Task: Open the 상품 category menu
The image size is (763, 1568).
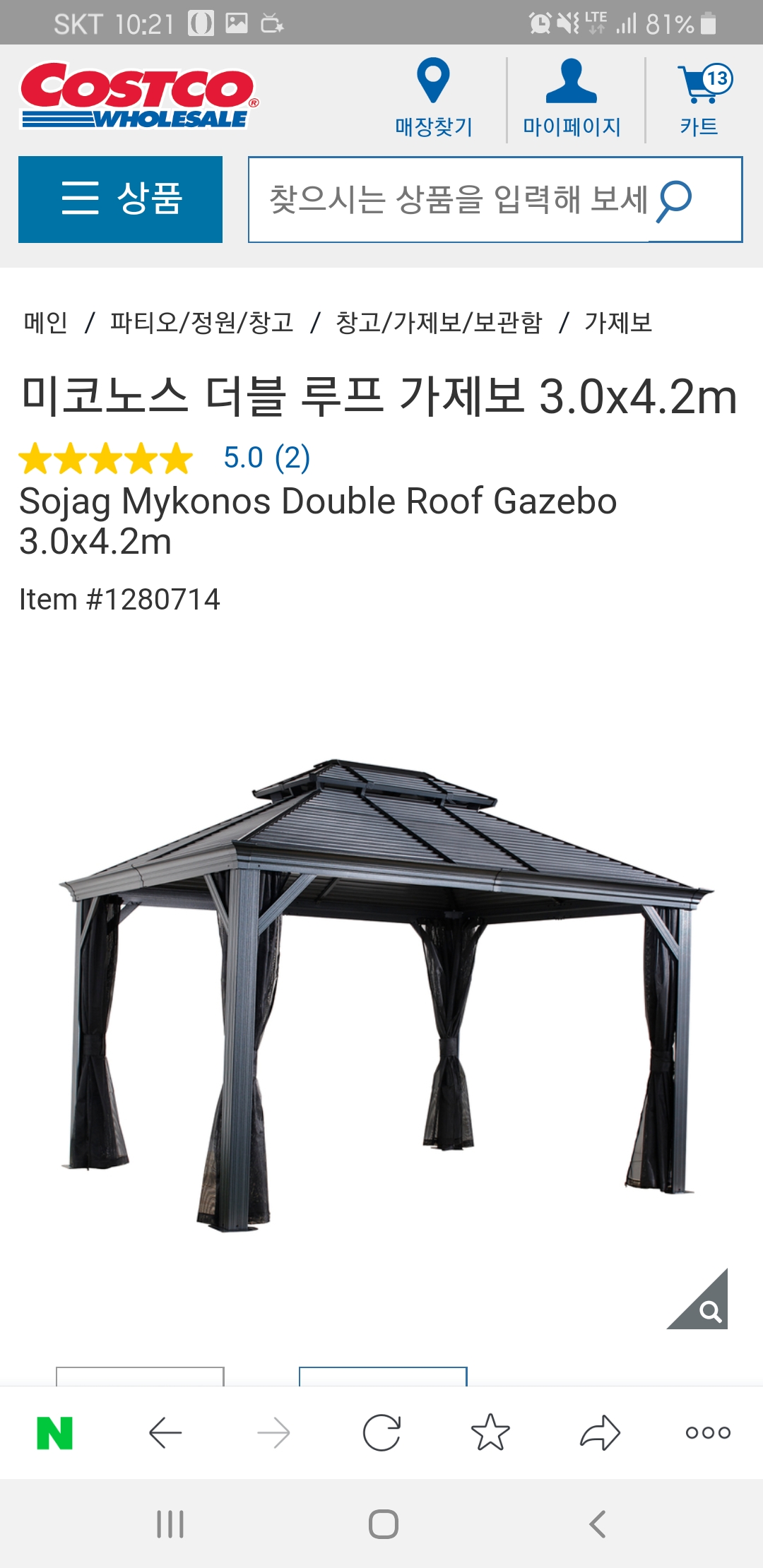Action: (120, 199)
